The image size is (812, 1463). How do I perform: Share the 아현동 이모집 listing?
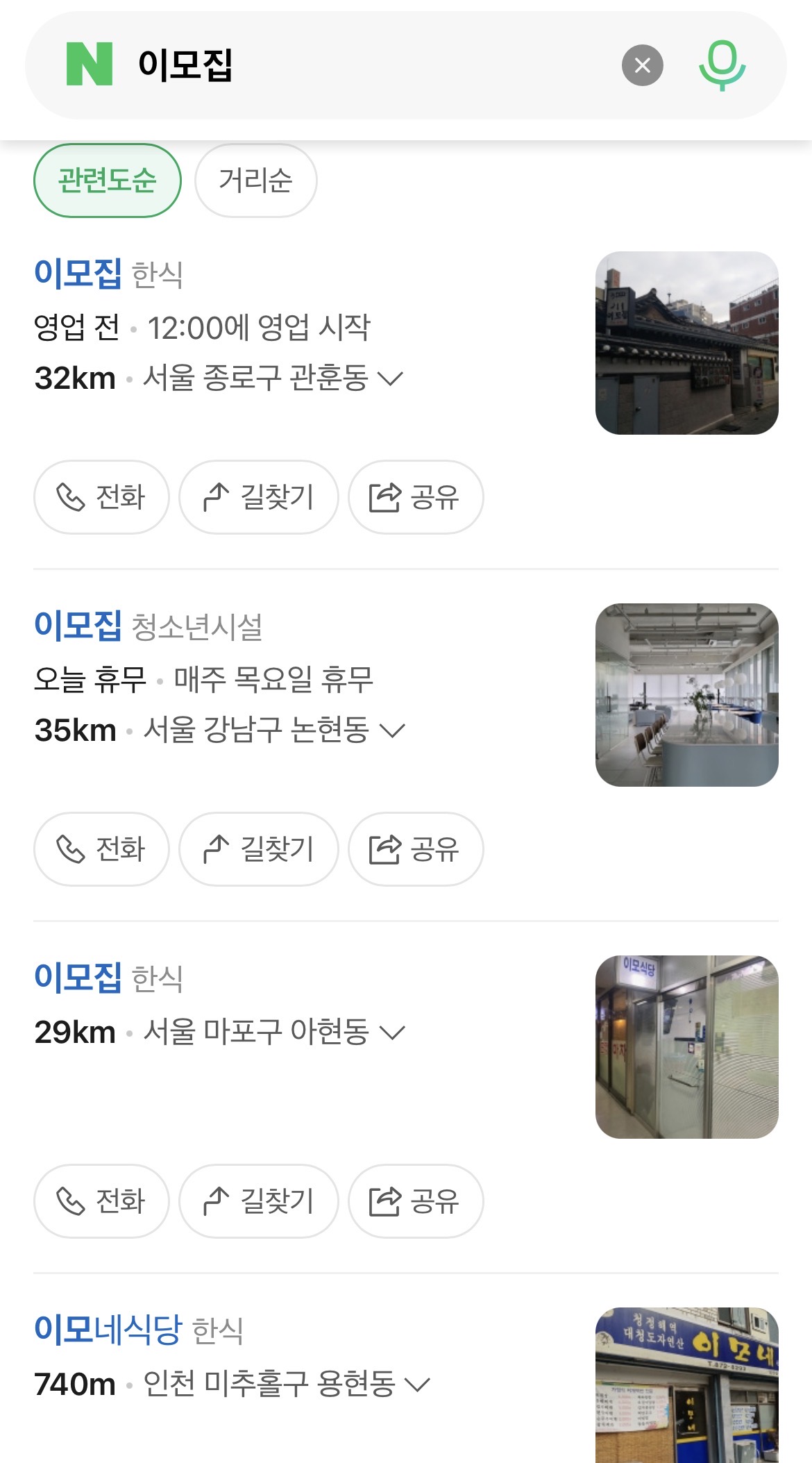tap(416, 1201)
